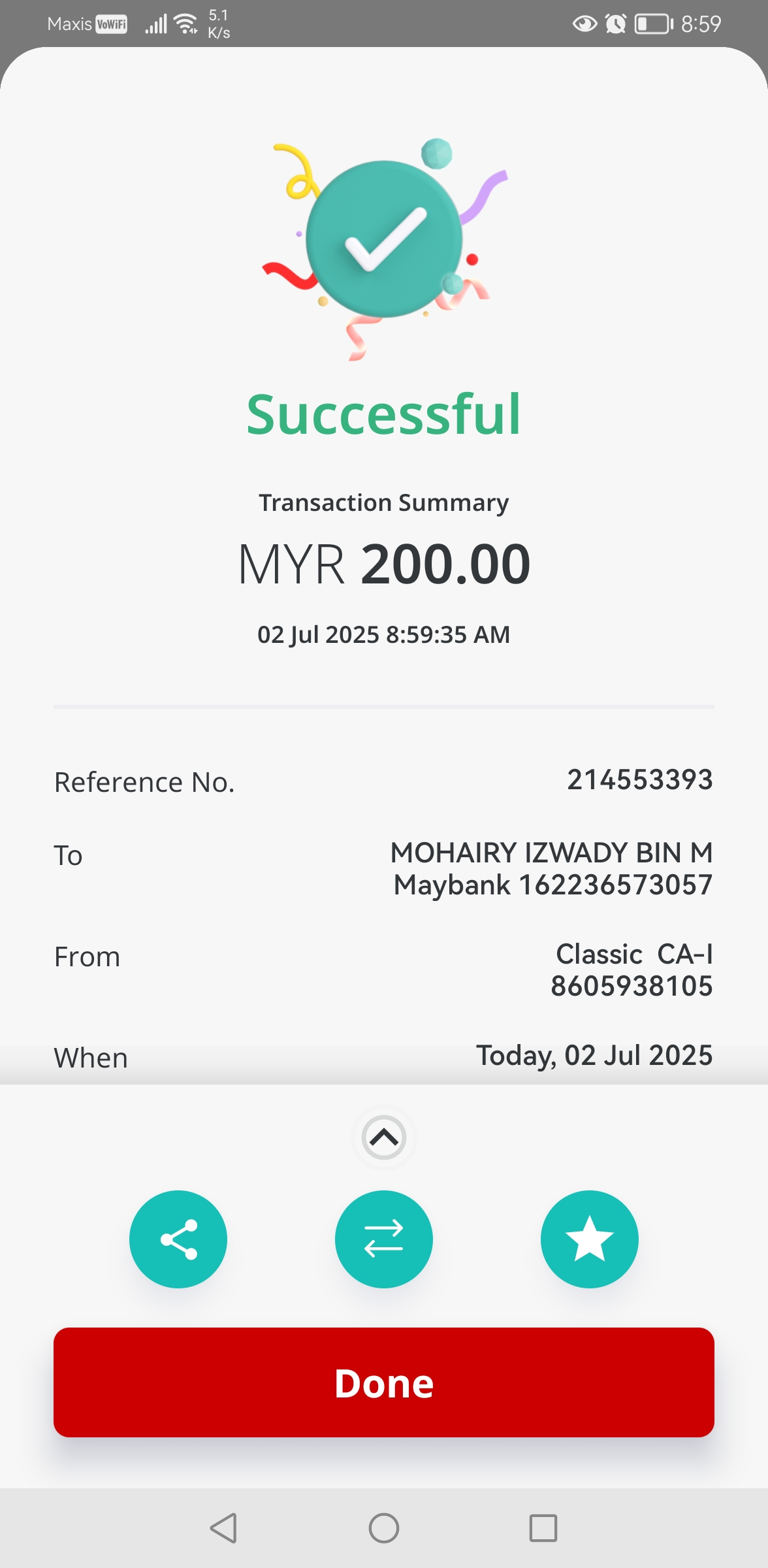Expand transaction details with the up chevron
This screenshot has width=768, height=1568.
click(x=384, y=1137)
